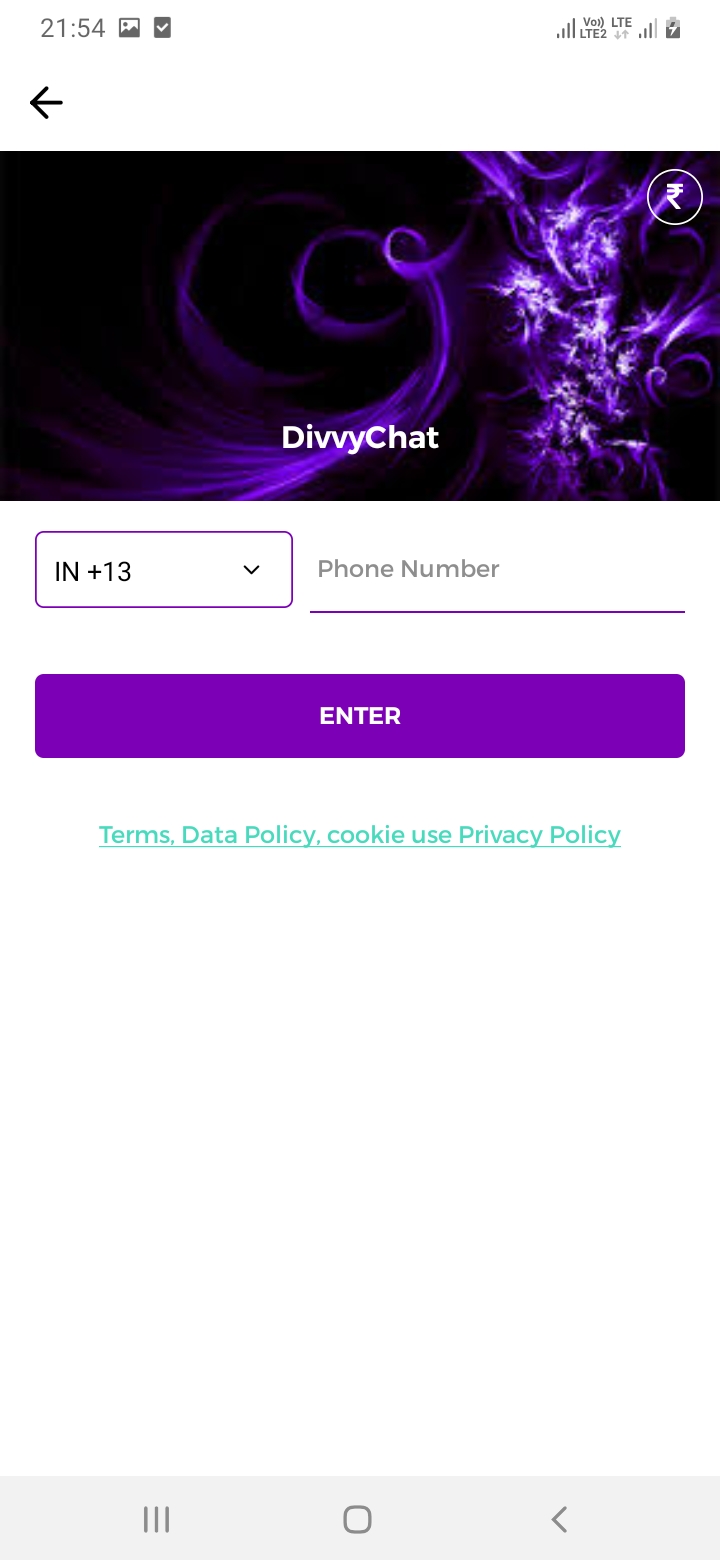Go to the home screen

point(358,1520)
